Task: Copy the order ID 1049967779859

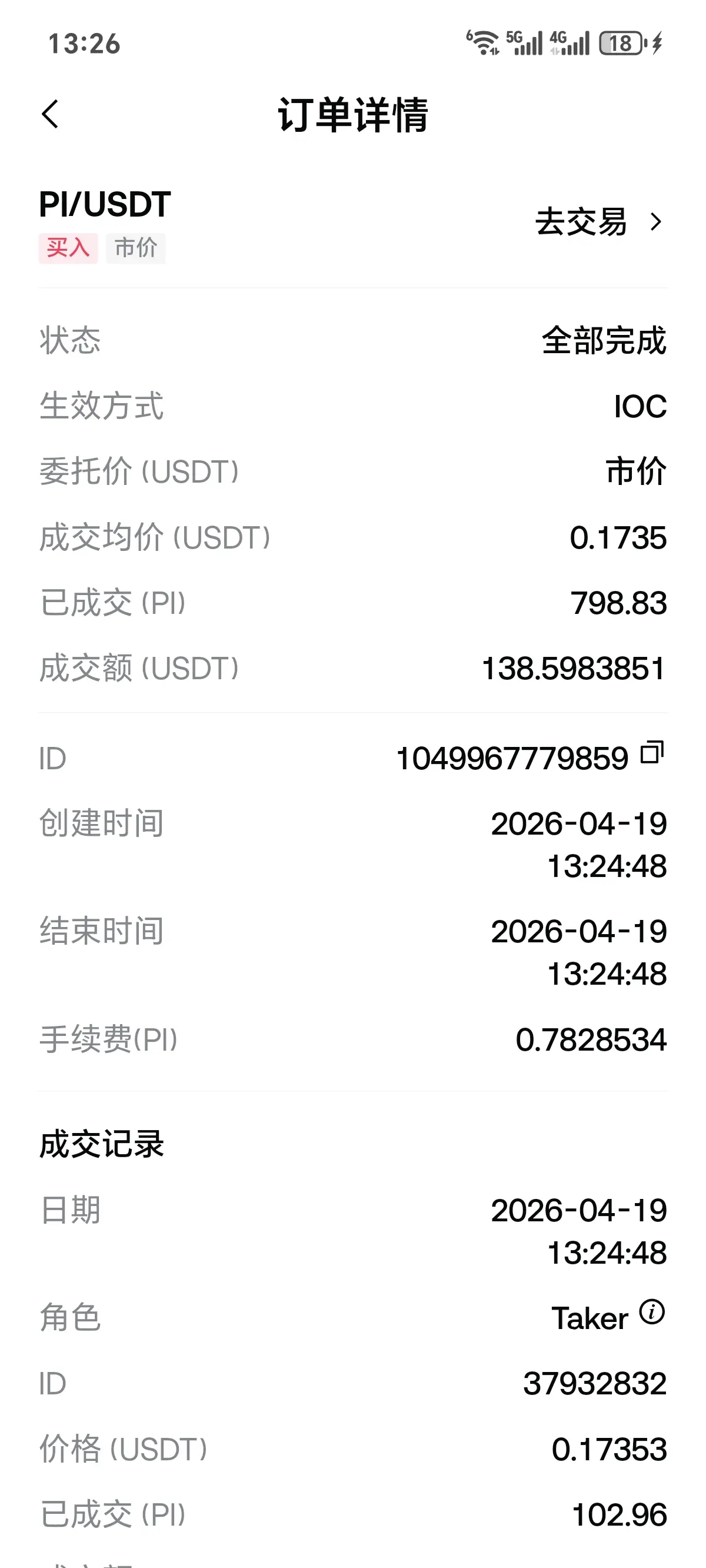Action: pos(652,753)
